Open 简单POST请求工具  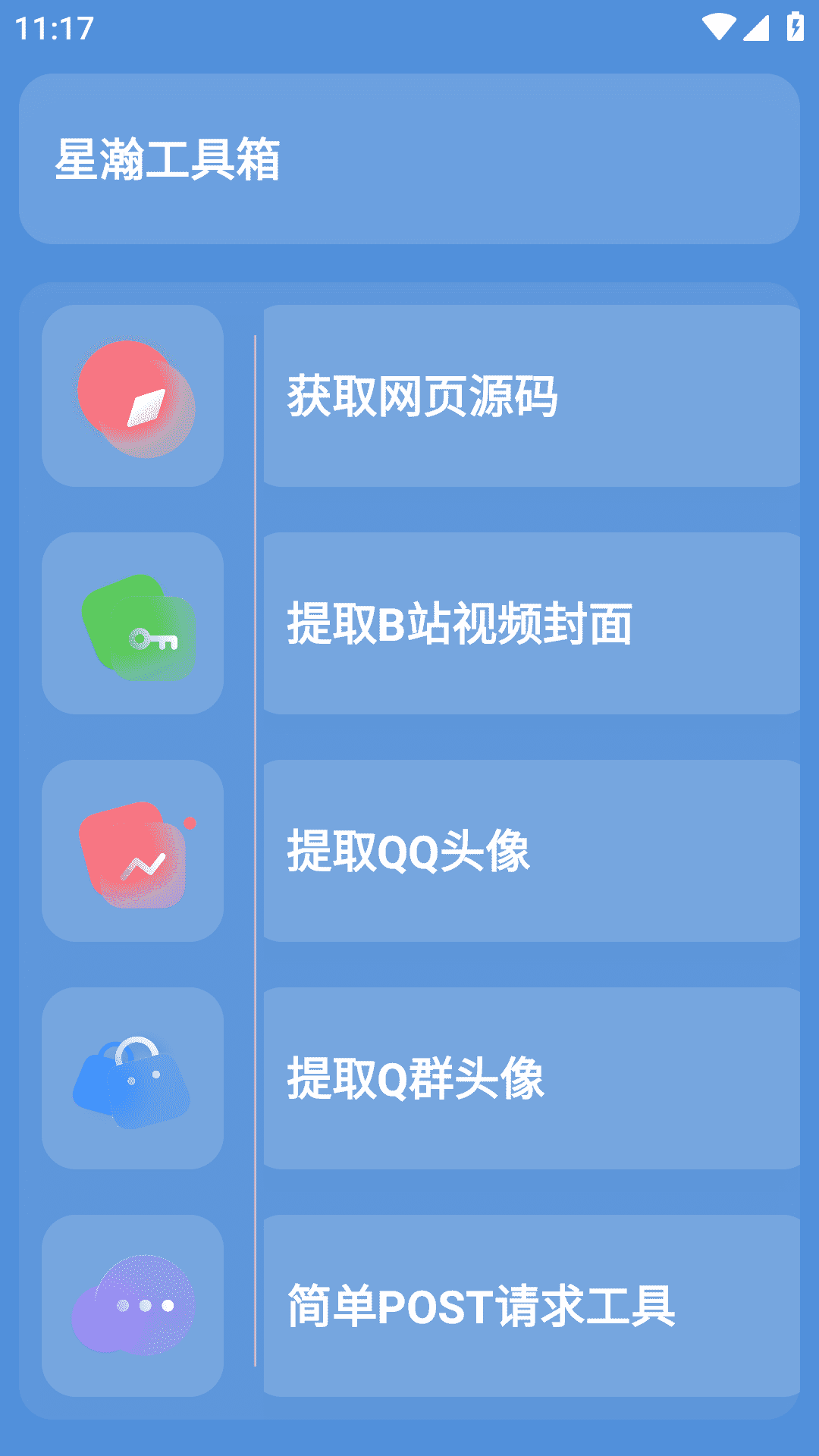tap(531, 1306)
